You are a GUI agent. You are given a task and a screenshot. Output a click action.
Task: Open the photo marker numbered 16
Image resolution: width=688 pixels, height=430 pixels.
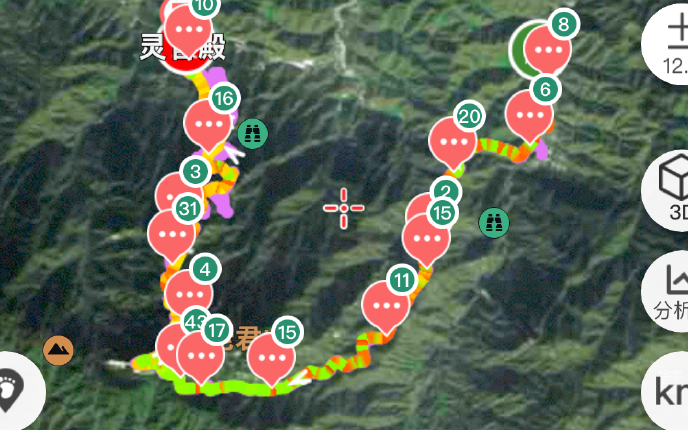coord(208,123)
